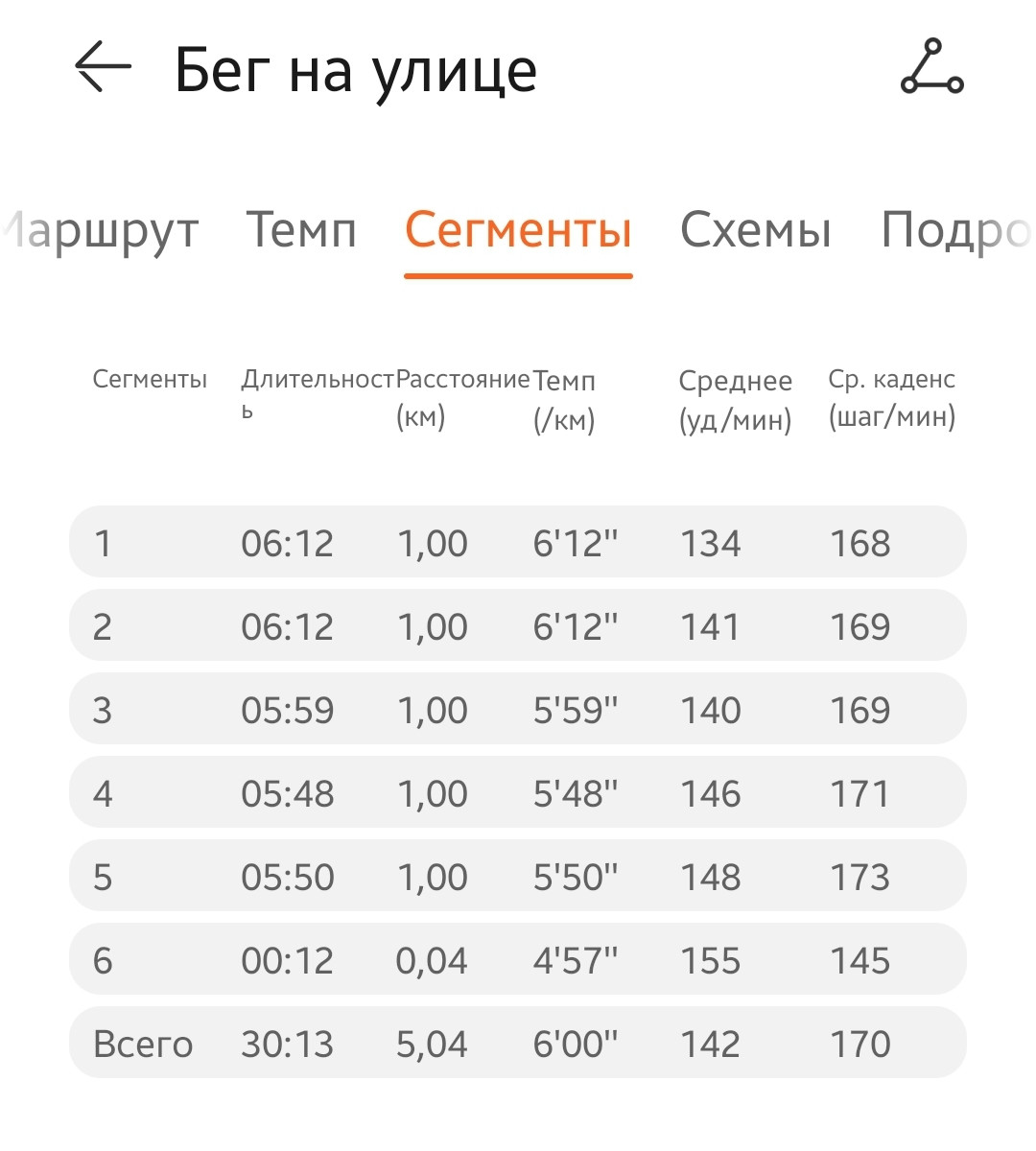Select the Сегменты tab

tap(518, 230)
